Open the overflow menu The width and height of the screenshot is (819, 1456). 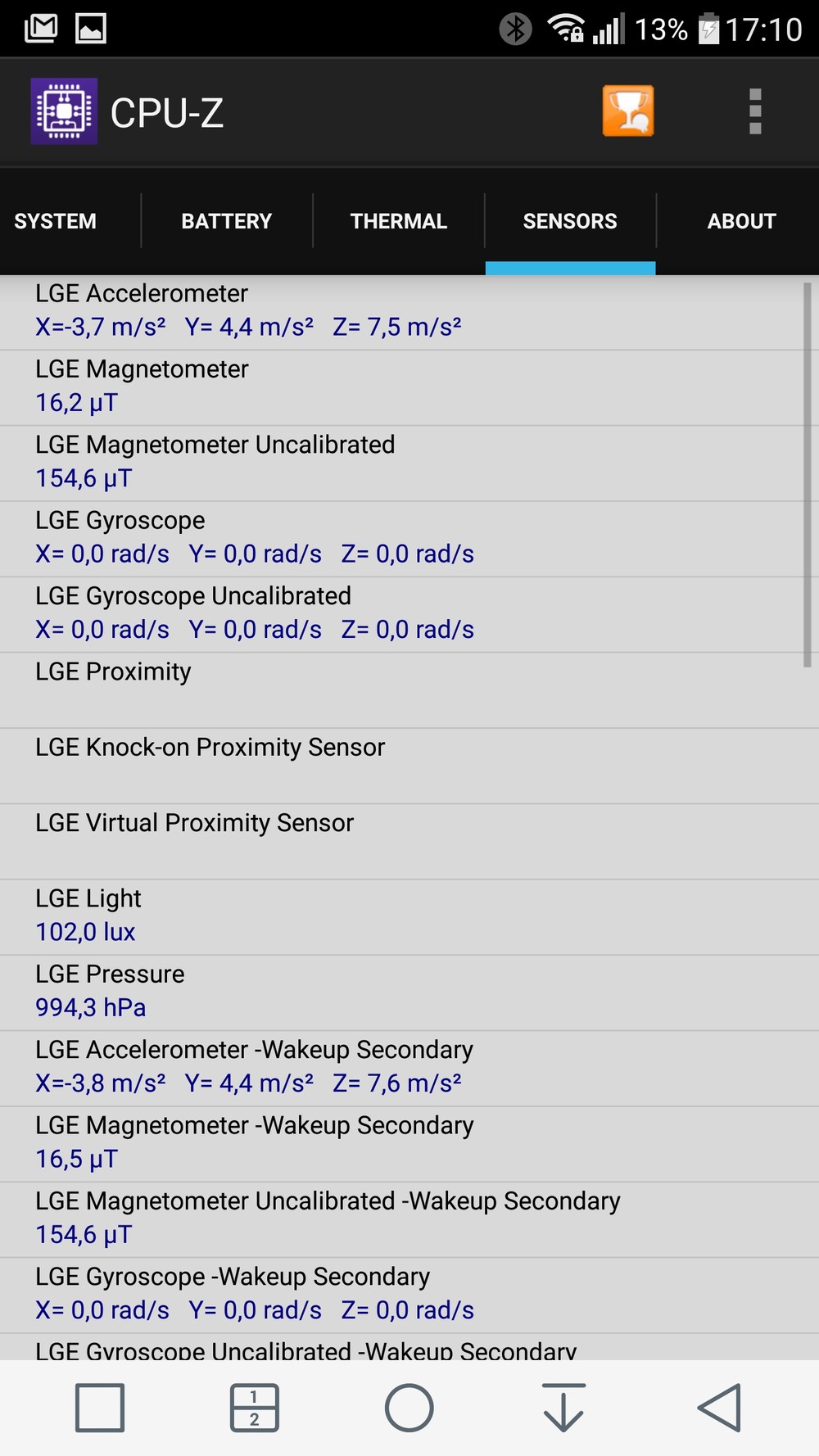click(x=755, y=111)
